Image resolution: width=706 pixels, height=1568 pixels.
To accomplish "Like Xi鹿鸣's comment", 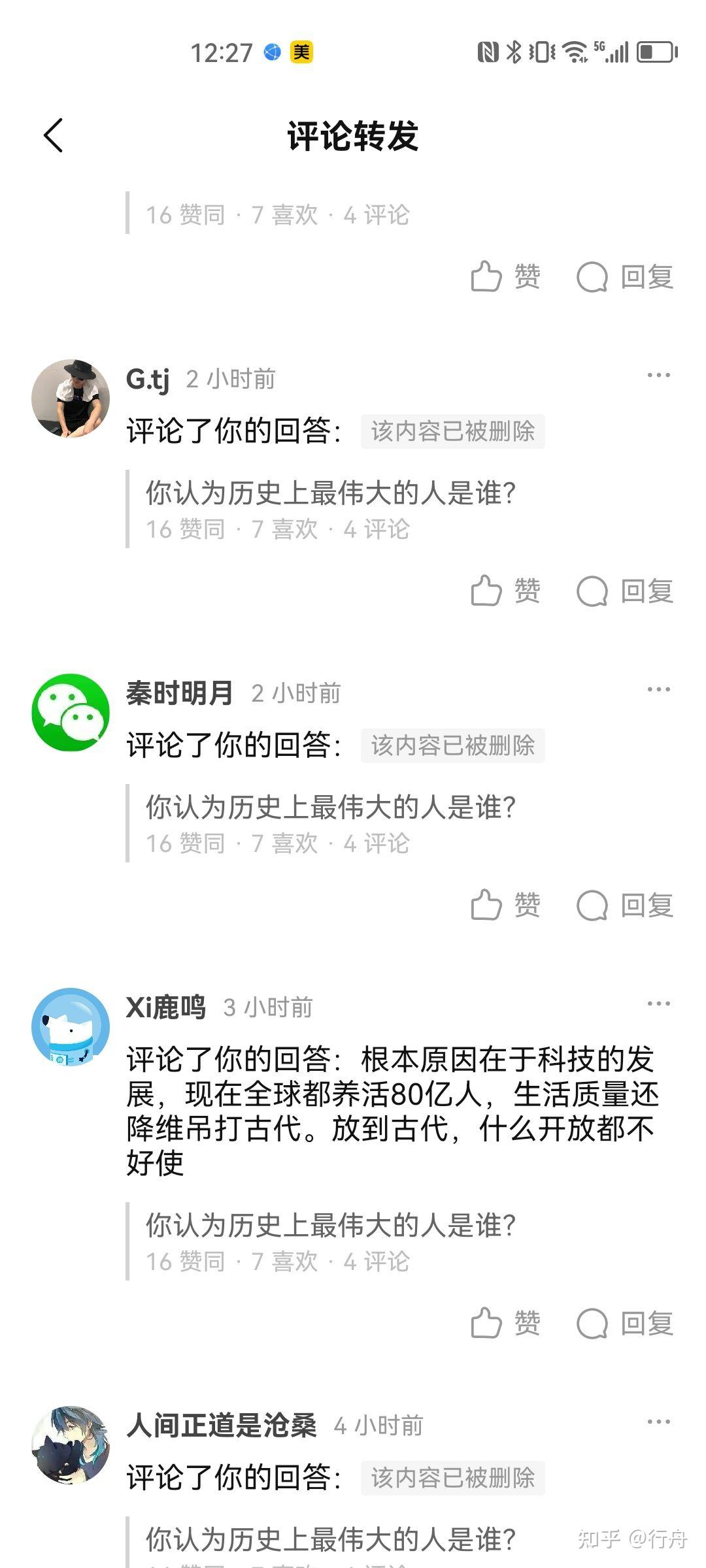I will coord(505,1324).
